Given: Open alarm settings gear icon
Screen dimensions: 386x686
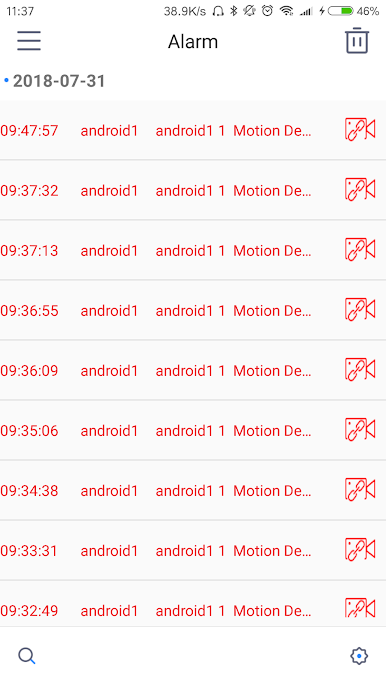Looking at the screenshot, I should point(359,656).
